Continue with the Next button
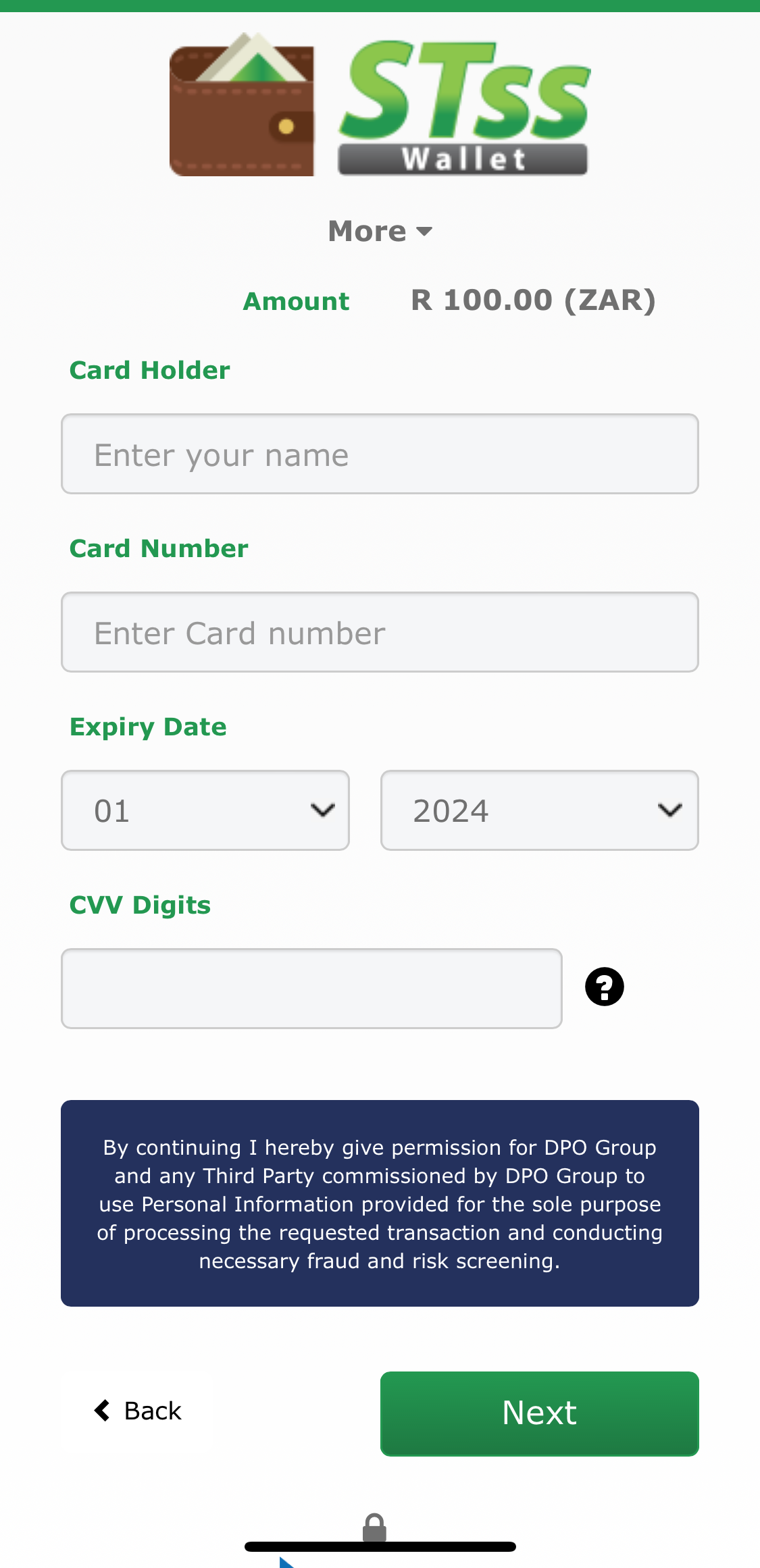The width and height of the screenshot is (760, 1568). pos(539,1413)
